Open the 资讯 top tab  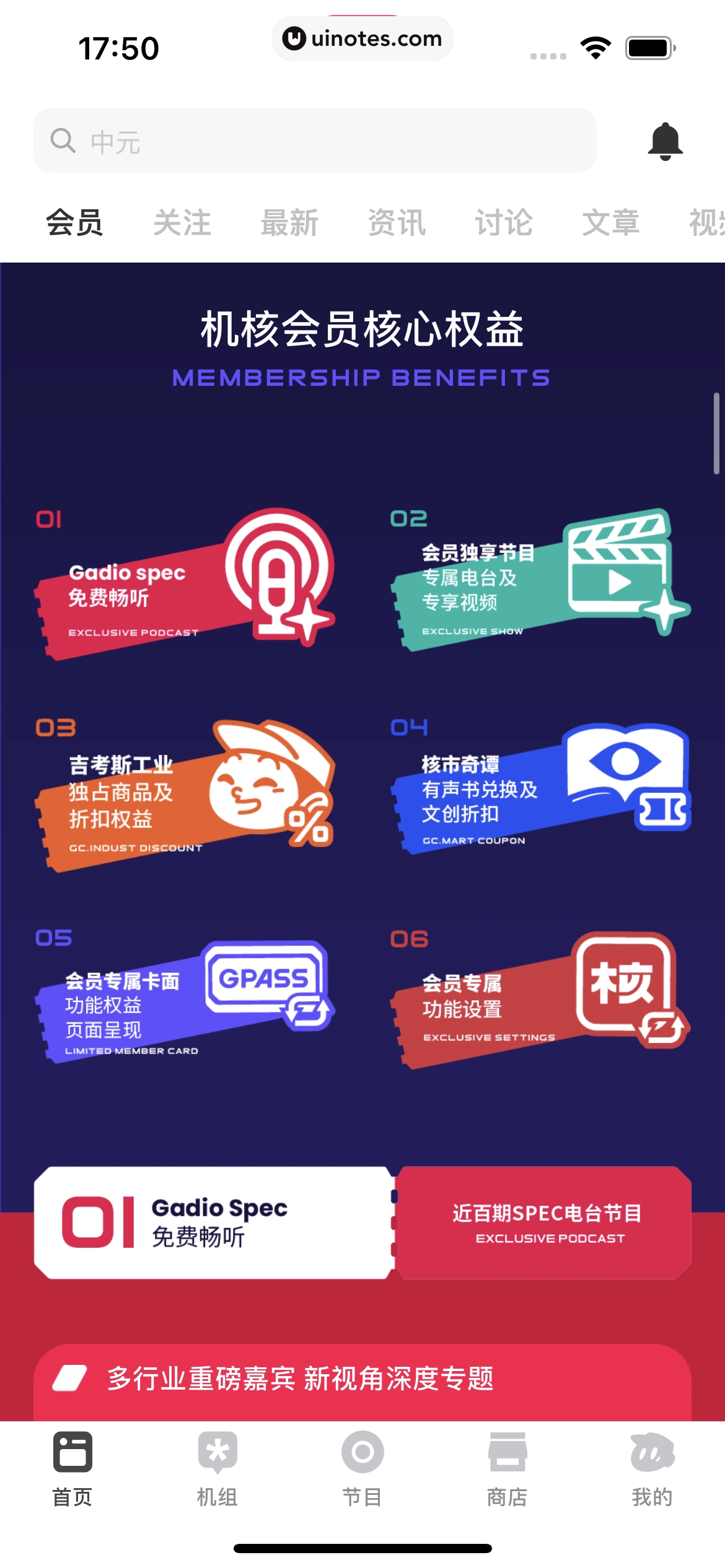pos(397,223)
